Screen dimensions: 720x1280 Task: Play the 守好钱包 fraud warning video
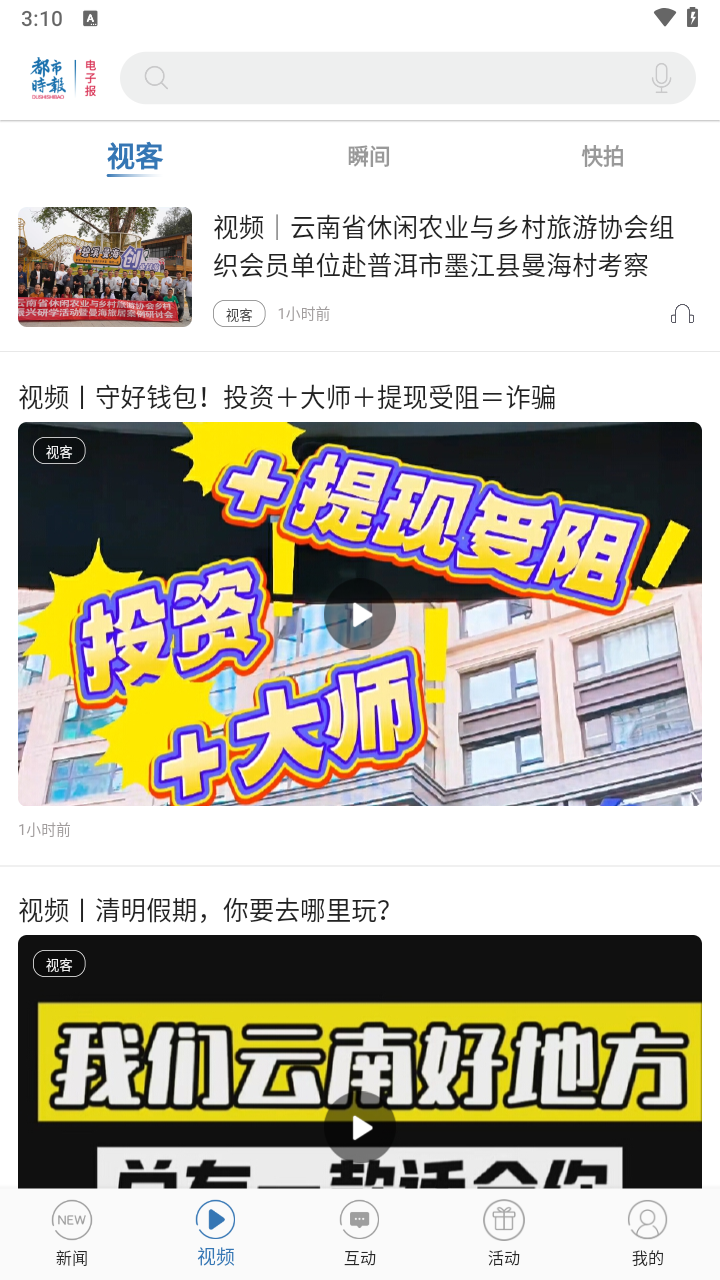(x=360, y=614)
